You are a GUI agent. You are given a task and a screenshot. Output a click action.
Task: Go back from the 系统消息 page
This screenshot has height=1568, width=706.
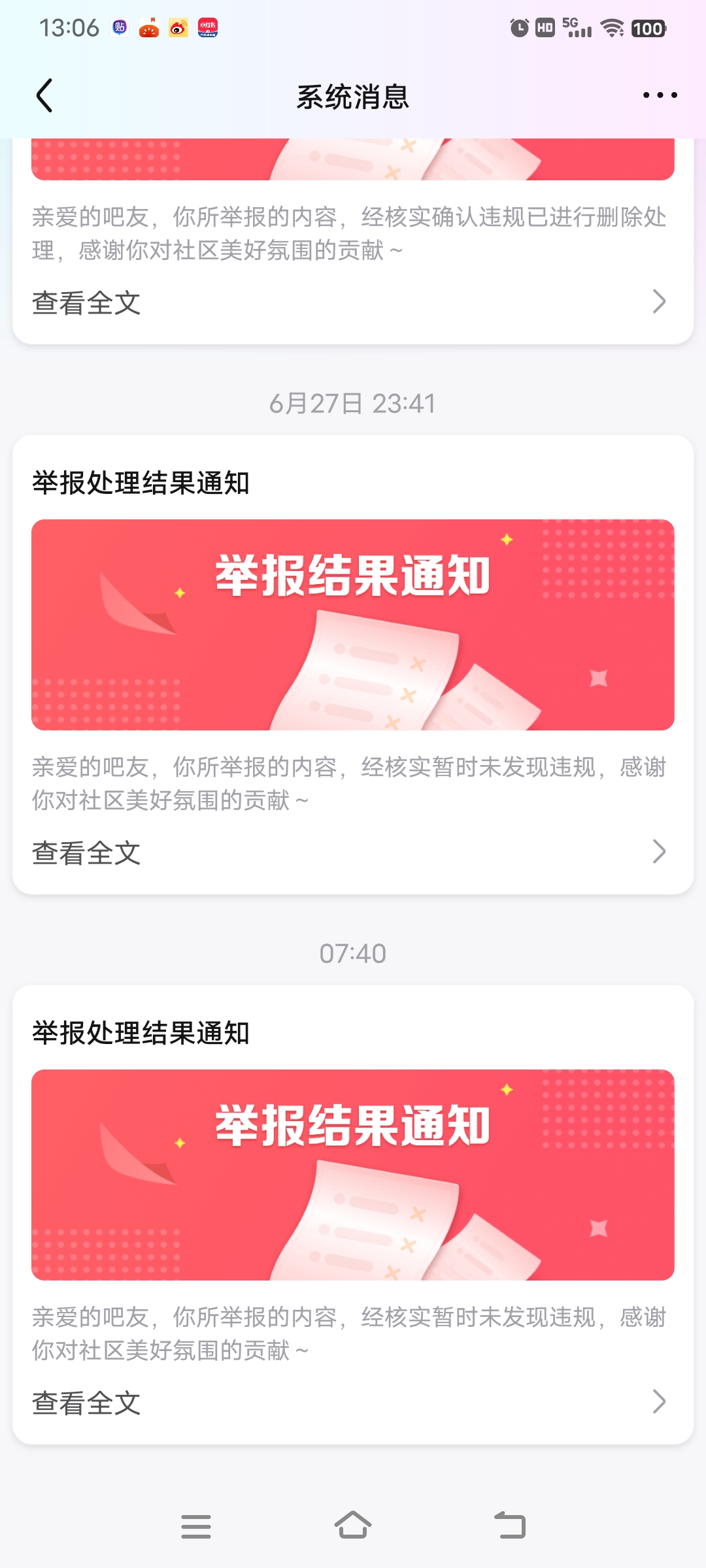coord(44,95)
